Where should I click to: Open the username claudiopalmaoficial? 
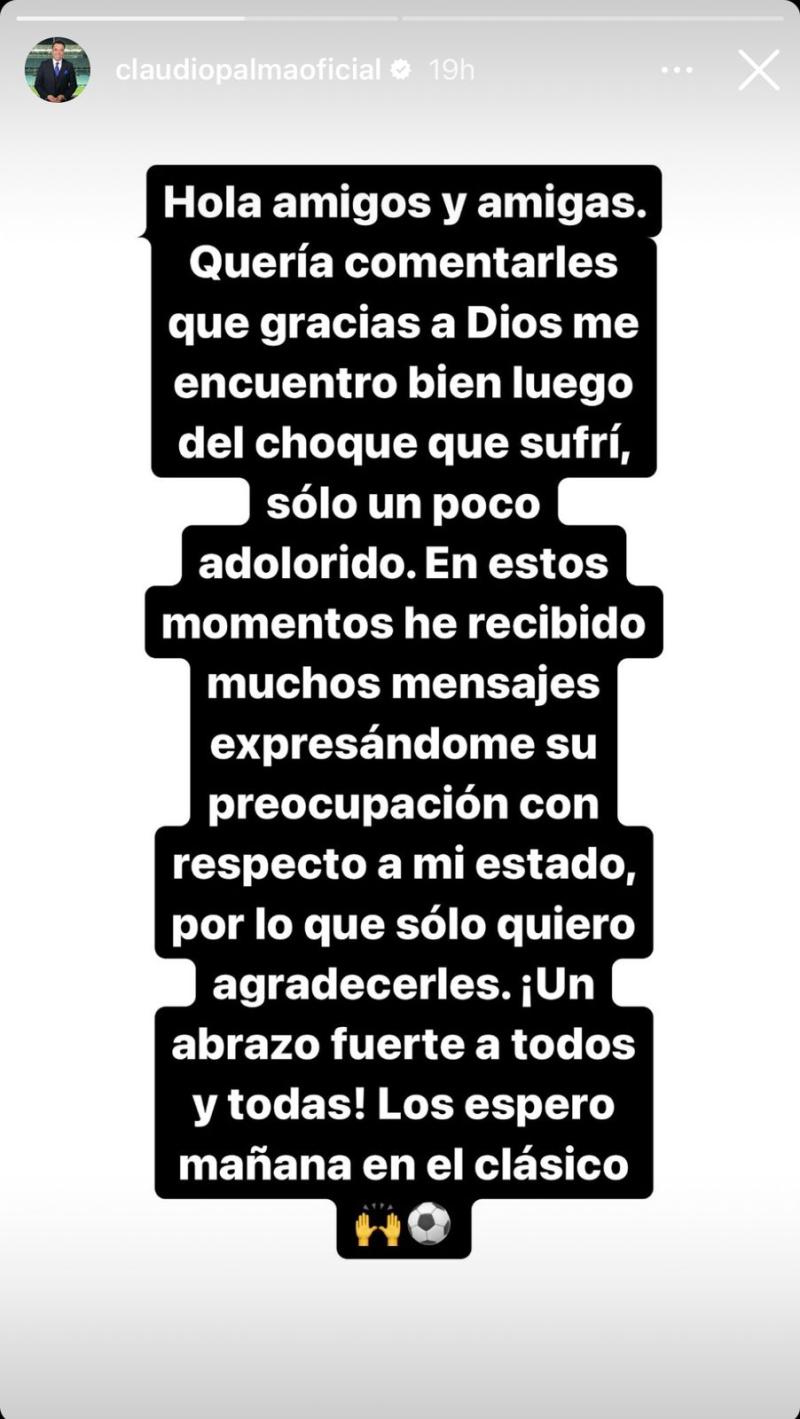coord(250,69)
